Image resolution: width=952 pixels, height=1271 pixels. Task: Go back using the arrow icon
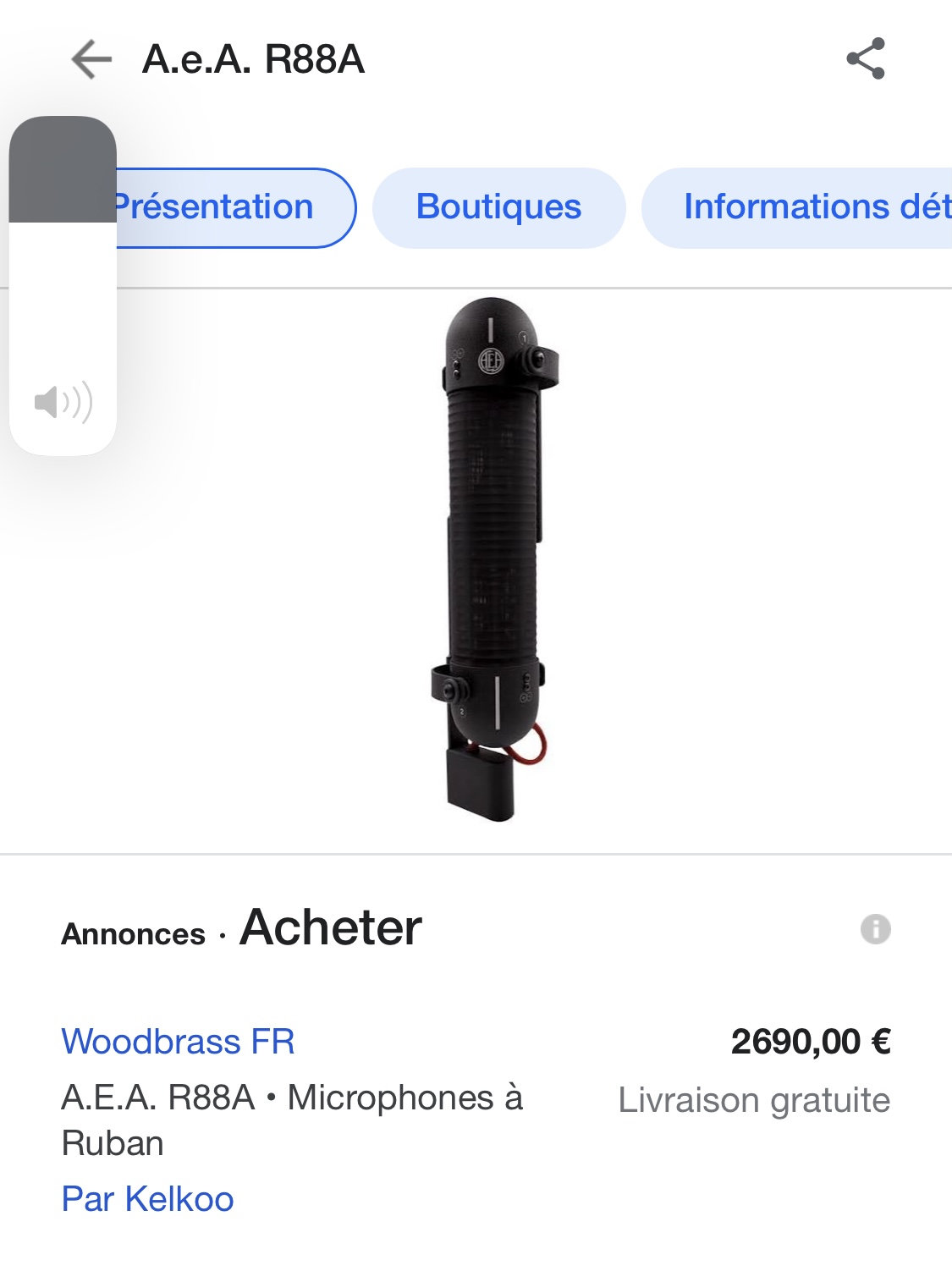point(91,59)
